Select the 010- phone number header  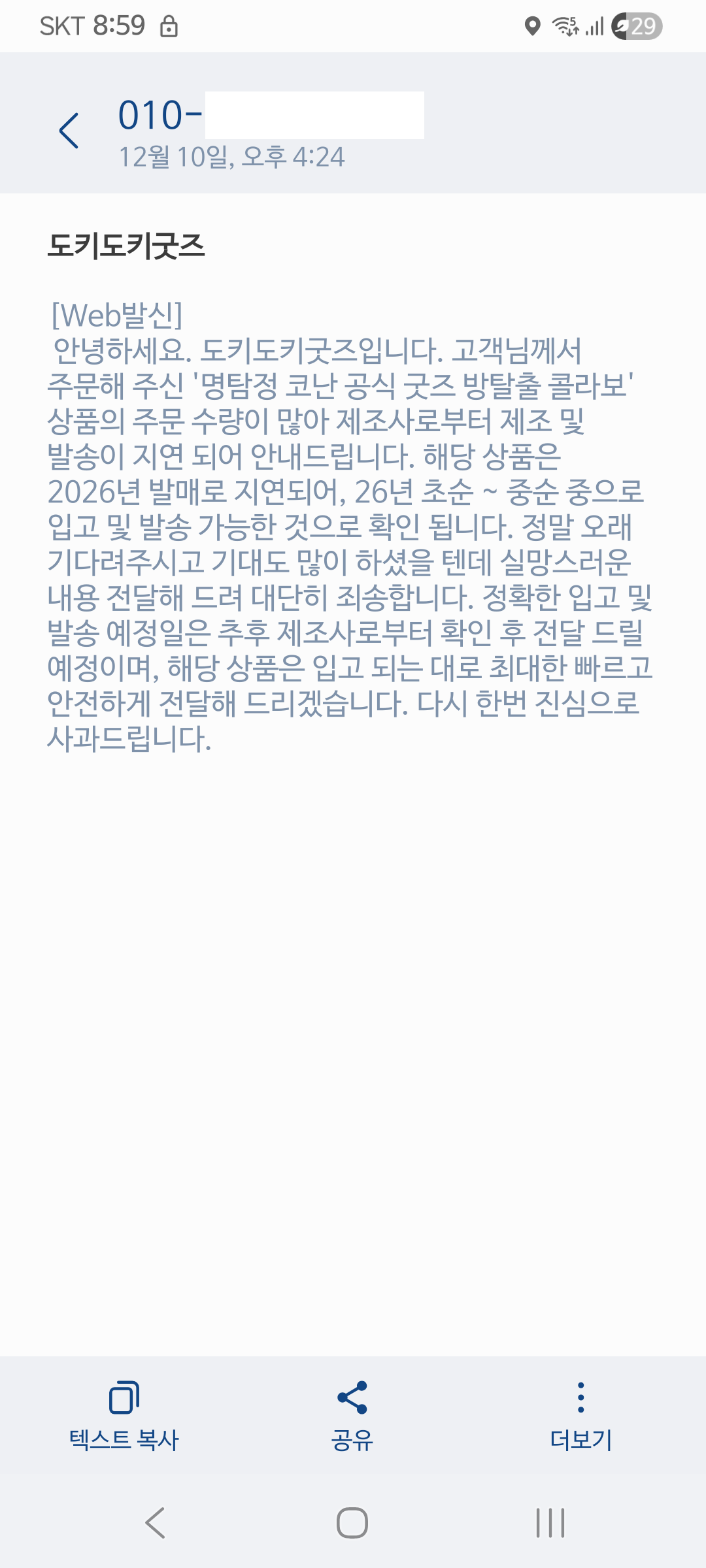[157, 114]
